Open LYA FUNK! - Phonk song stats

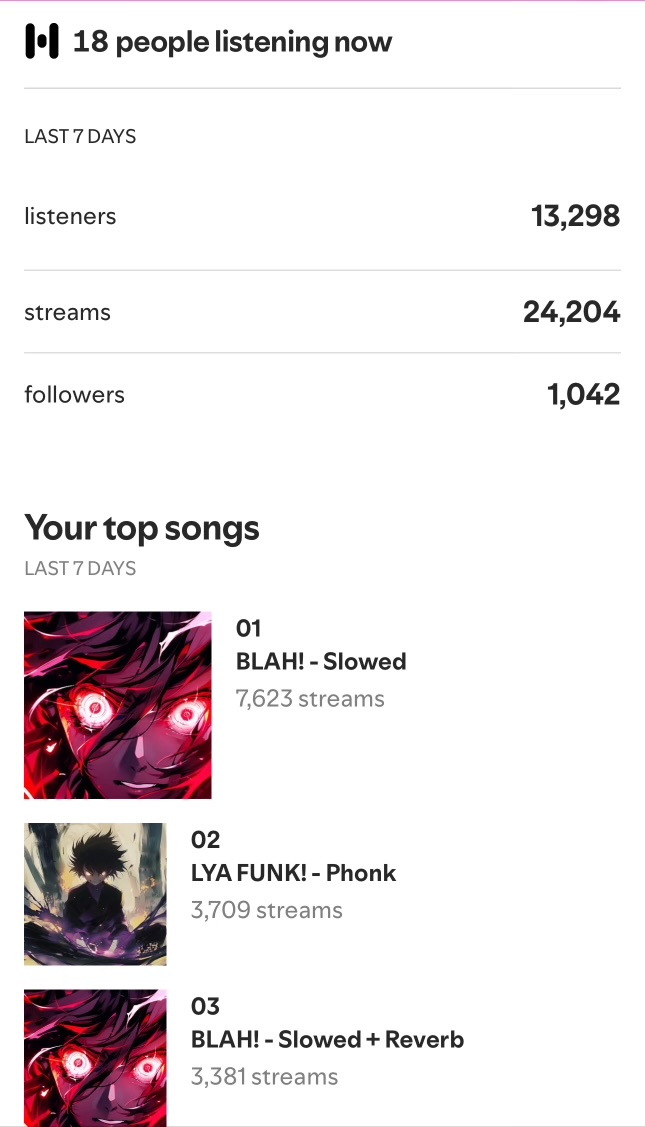pyautogui.click(x=293, y=873)
